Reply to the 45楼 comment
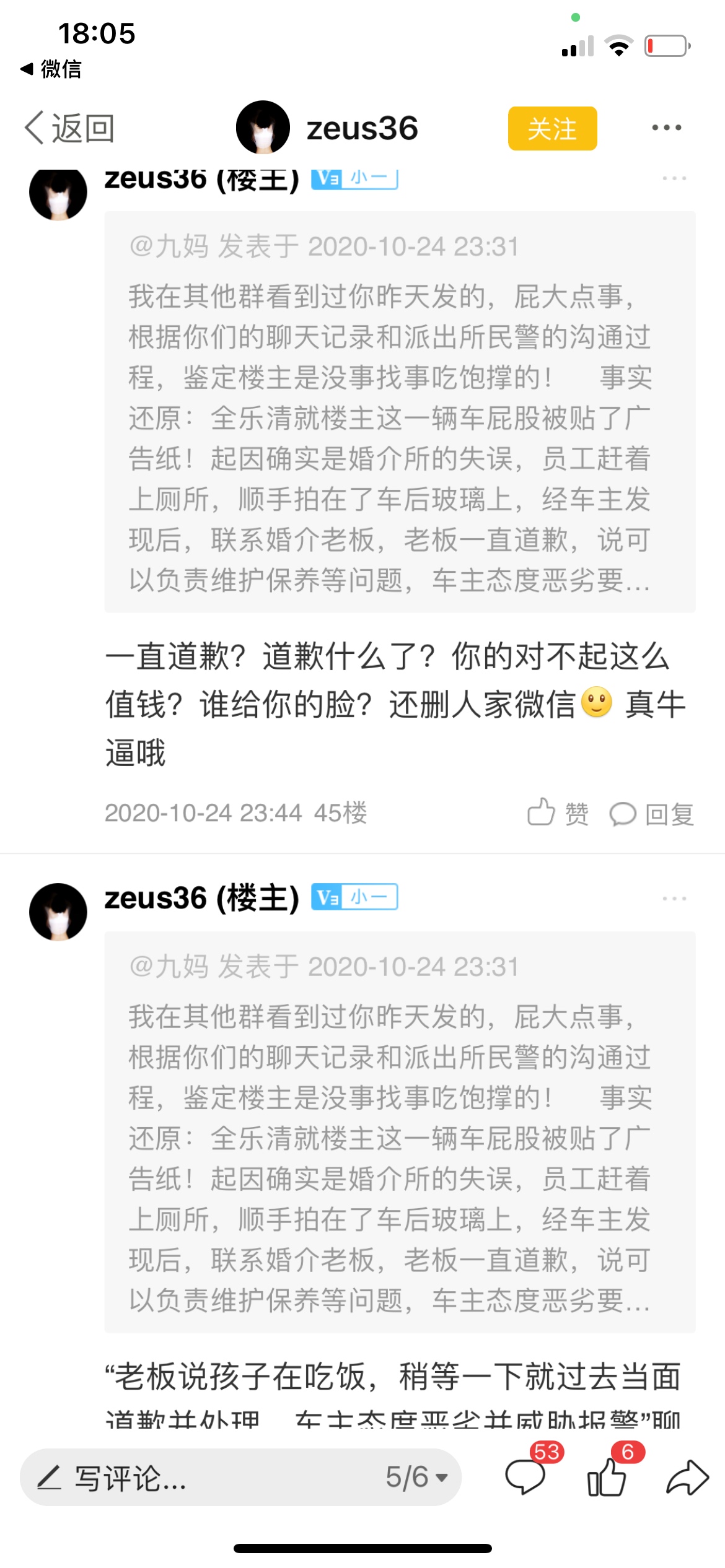The width and height of the screenshot is (725, 1568). click(x=651, y=814)
